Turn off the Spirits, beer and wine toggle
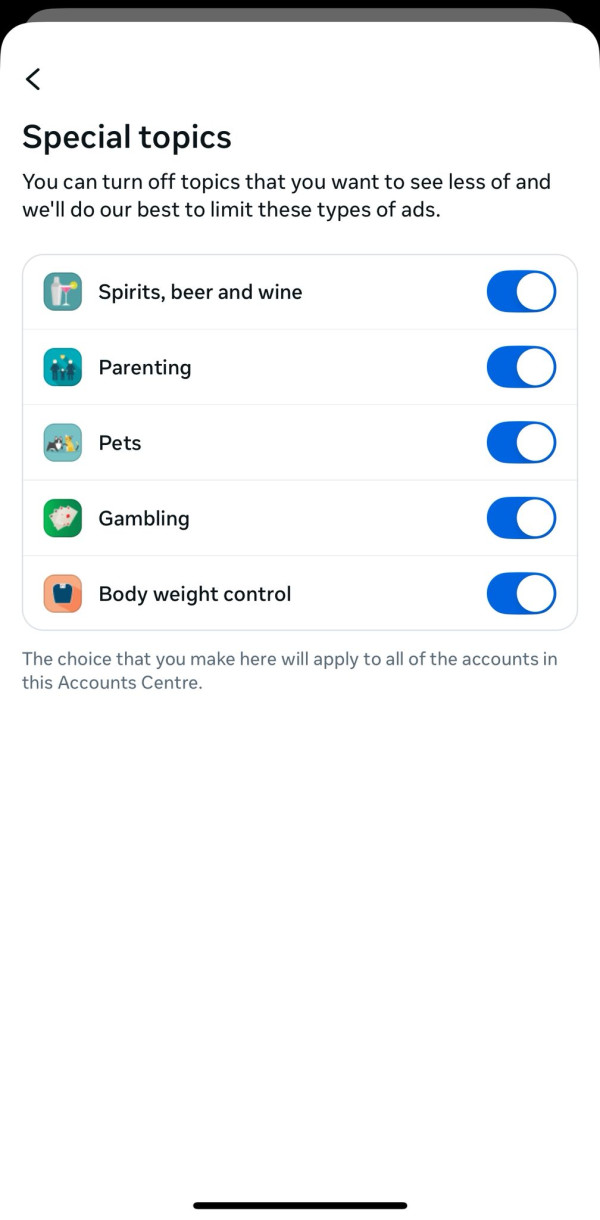The image size is (600, 1220). point(521,292)
